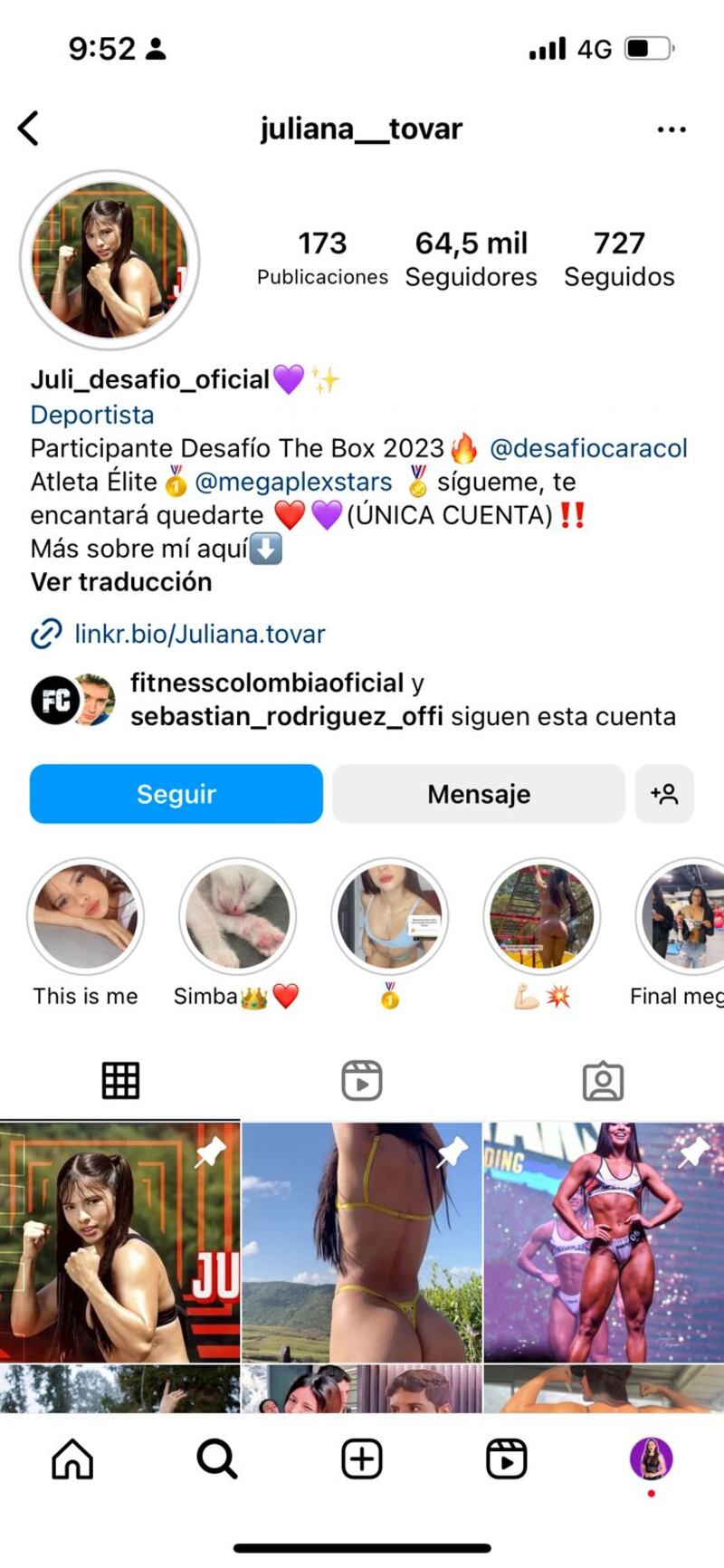Screen dimensions: 724x1568
Task: Follow the account via Seguir button
Action: [x=176, y=794]
